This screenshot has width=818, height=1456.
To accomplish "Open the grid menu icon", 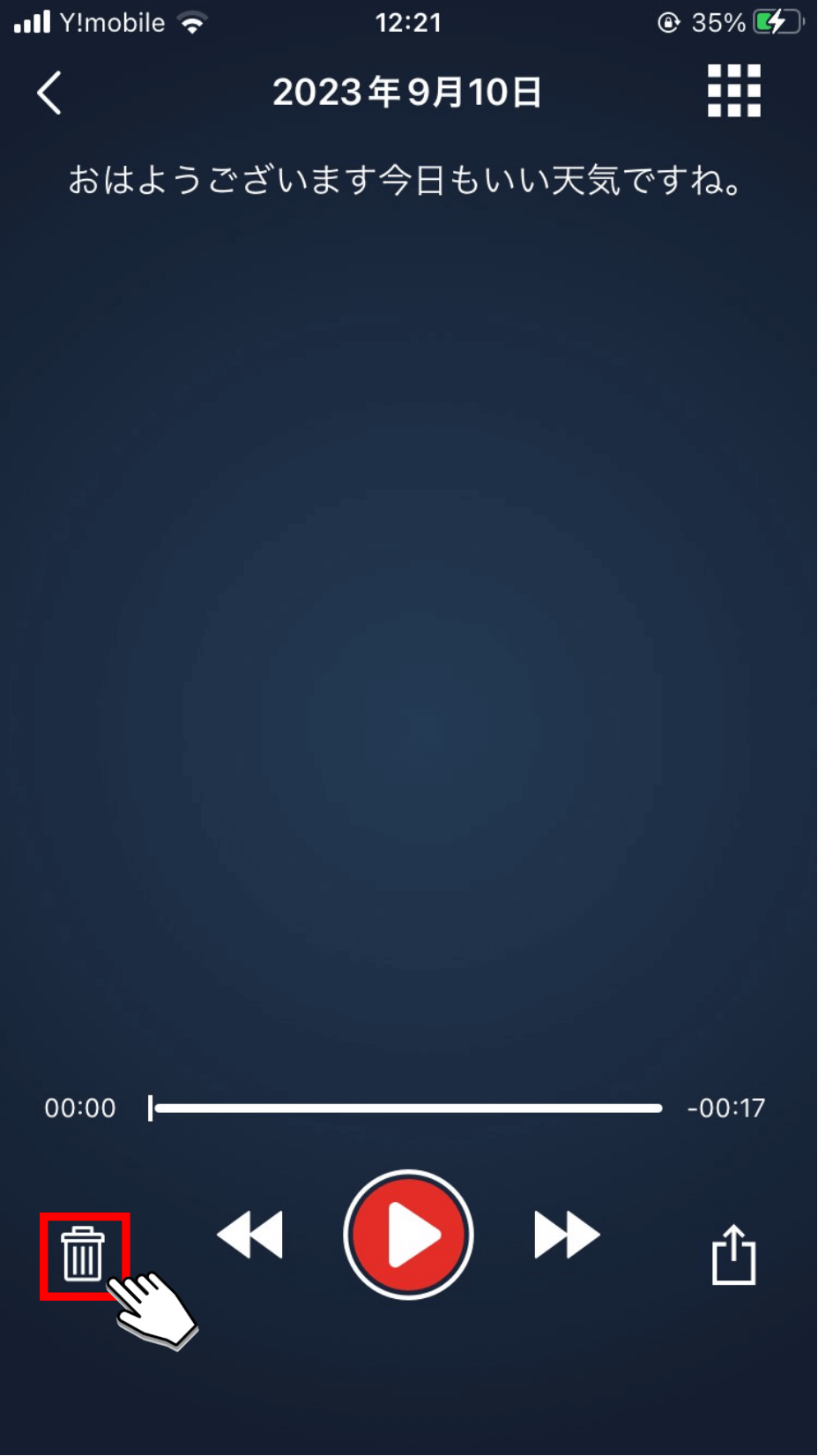I will (x=733, y=91).
